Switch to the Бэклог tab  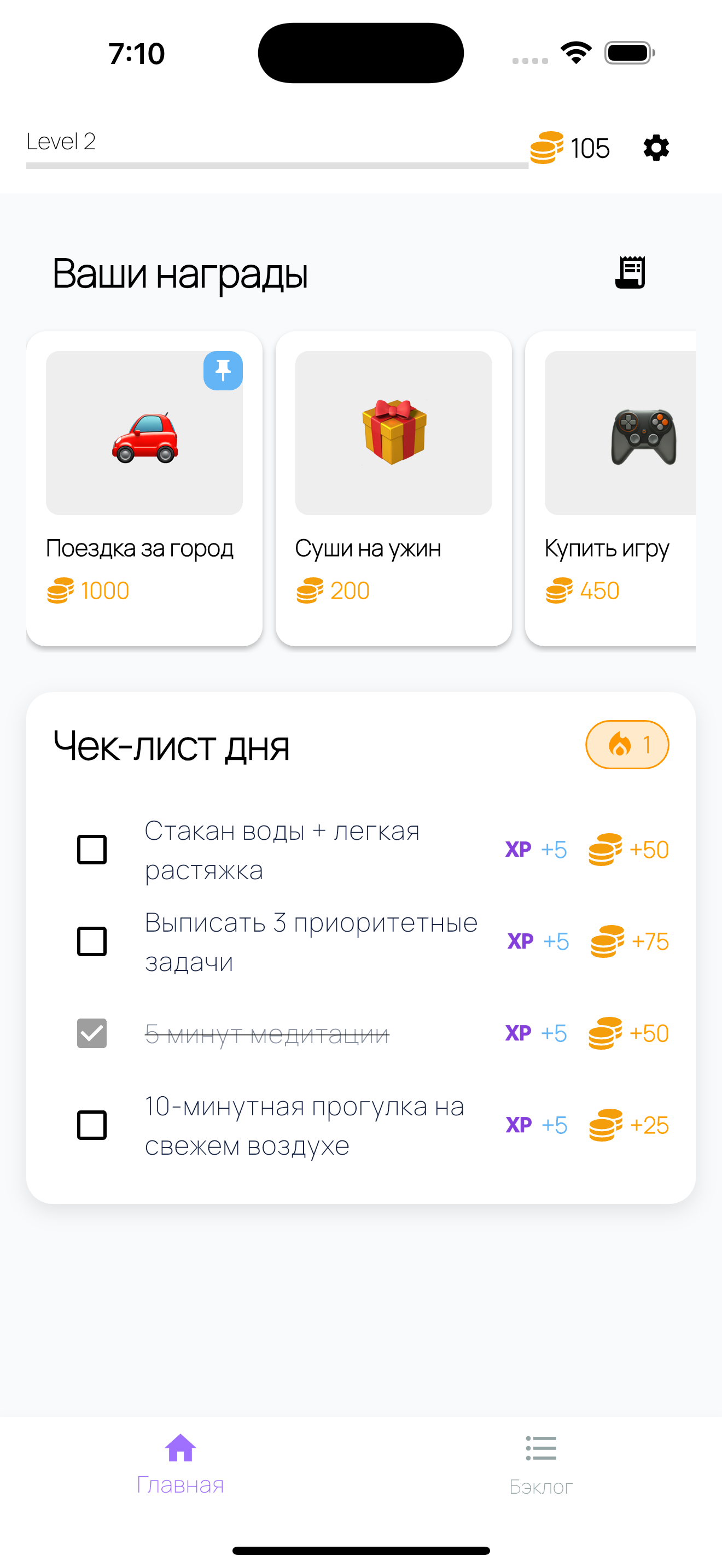click(x=540, y=1473)
